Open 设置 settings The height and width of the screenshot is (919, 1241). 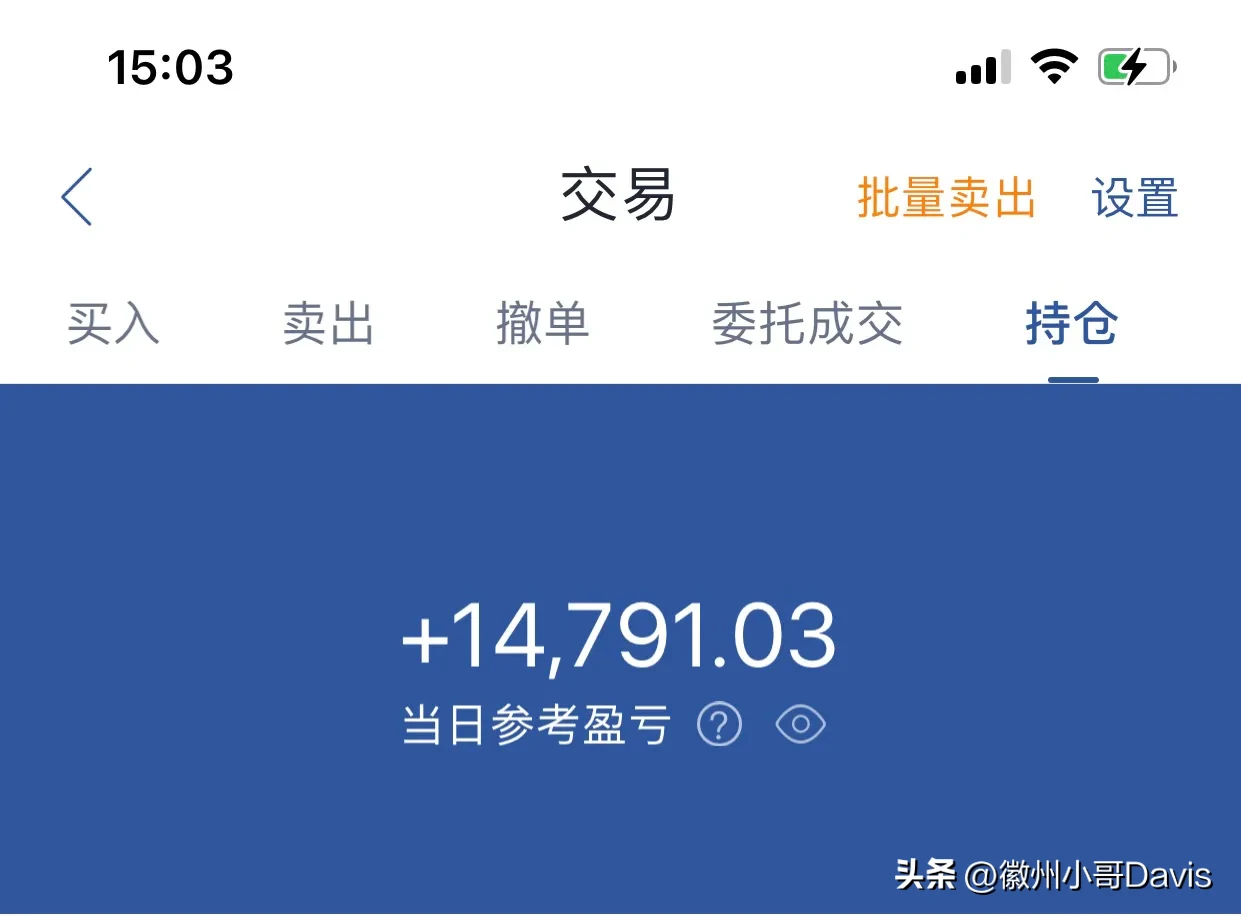click(1134, 197)
